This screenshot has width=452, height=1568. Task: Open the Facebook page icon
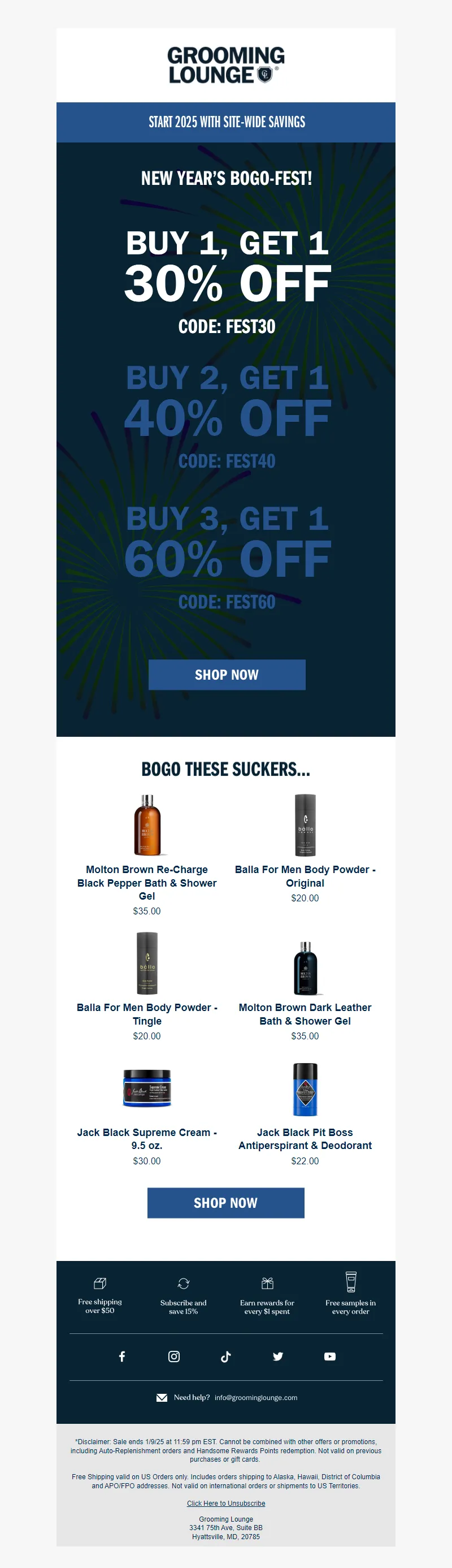[121, 1356]
